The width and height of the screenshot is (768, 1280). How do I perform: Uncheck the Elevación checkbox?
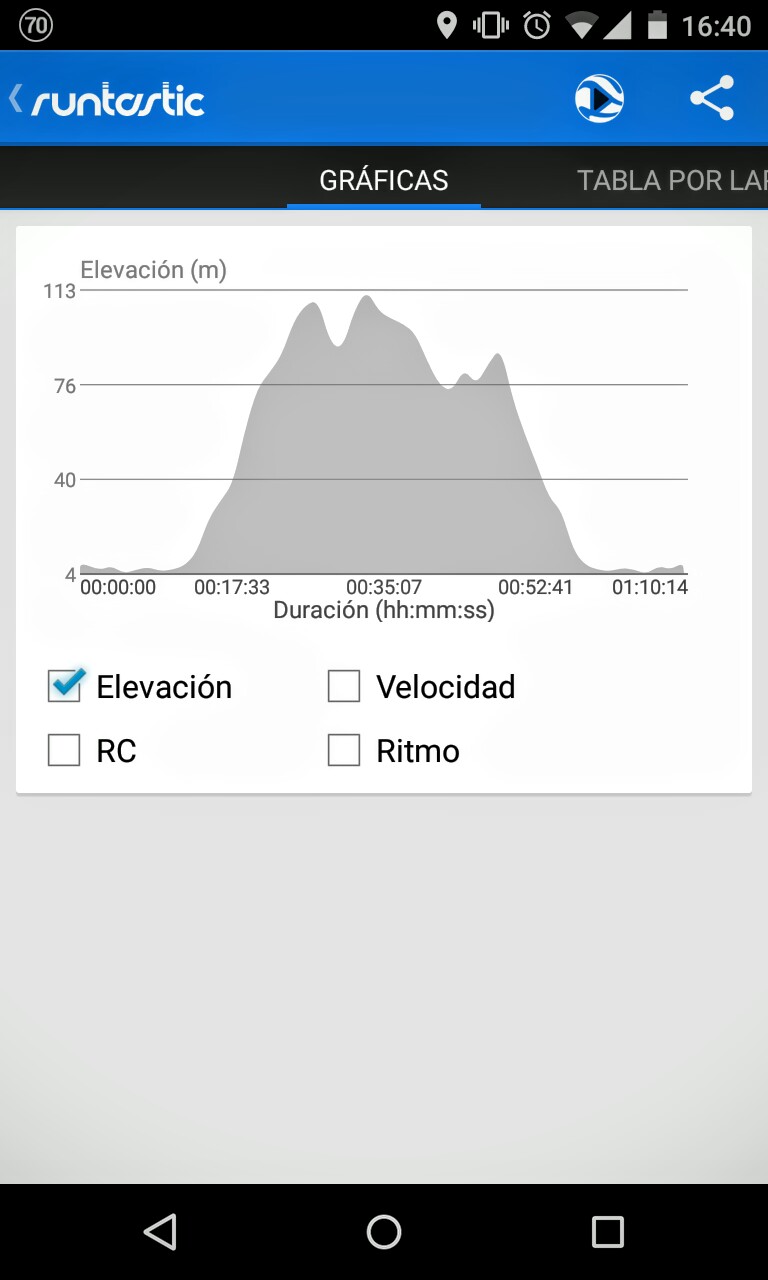65,686
